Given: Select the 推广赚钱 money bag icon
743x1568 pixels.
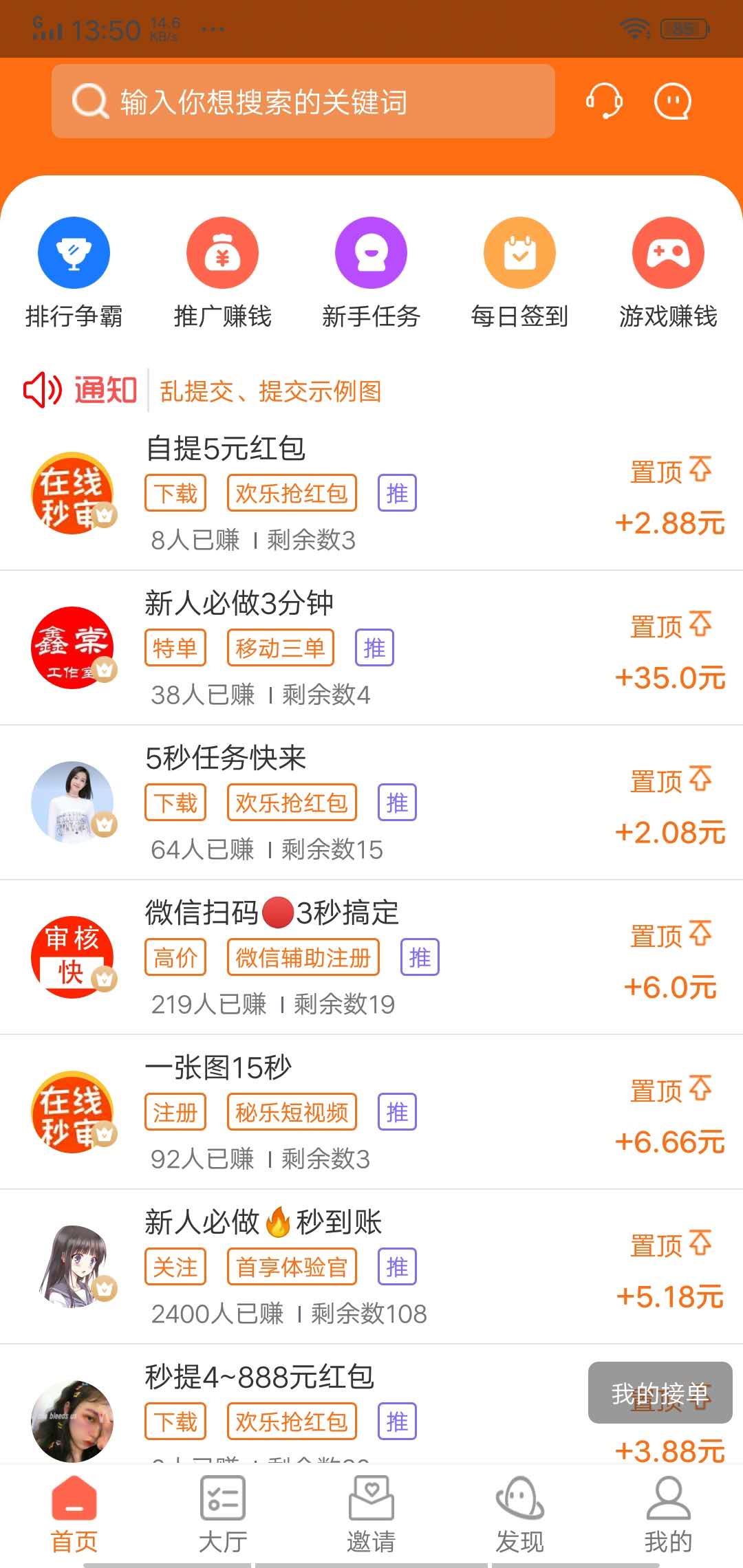Looking at the screenshot, I should [x=222, y=252].
